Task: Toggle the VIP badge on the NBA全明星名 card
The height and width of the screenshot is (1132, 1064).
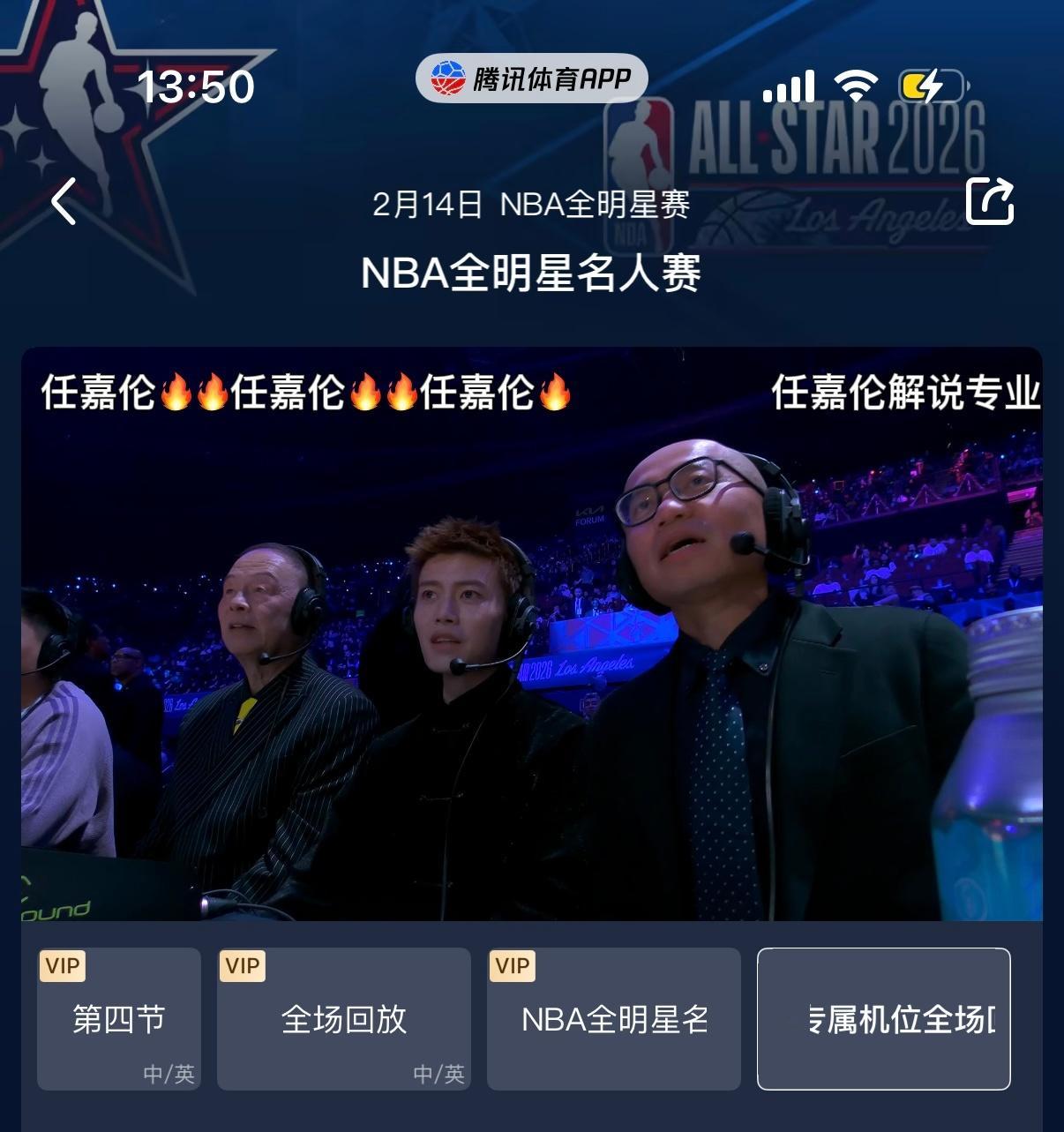Action: pos(513,966)
